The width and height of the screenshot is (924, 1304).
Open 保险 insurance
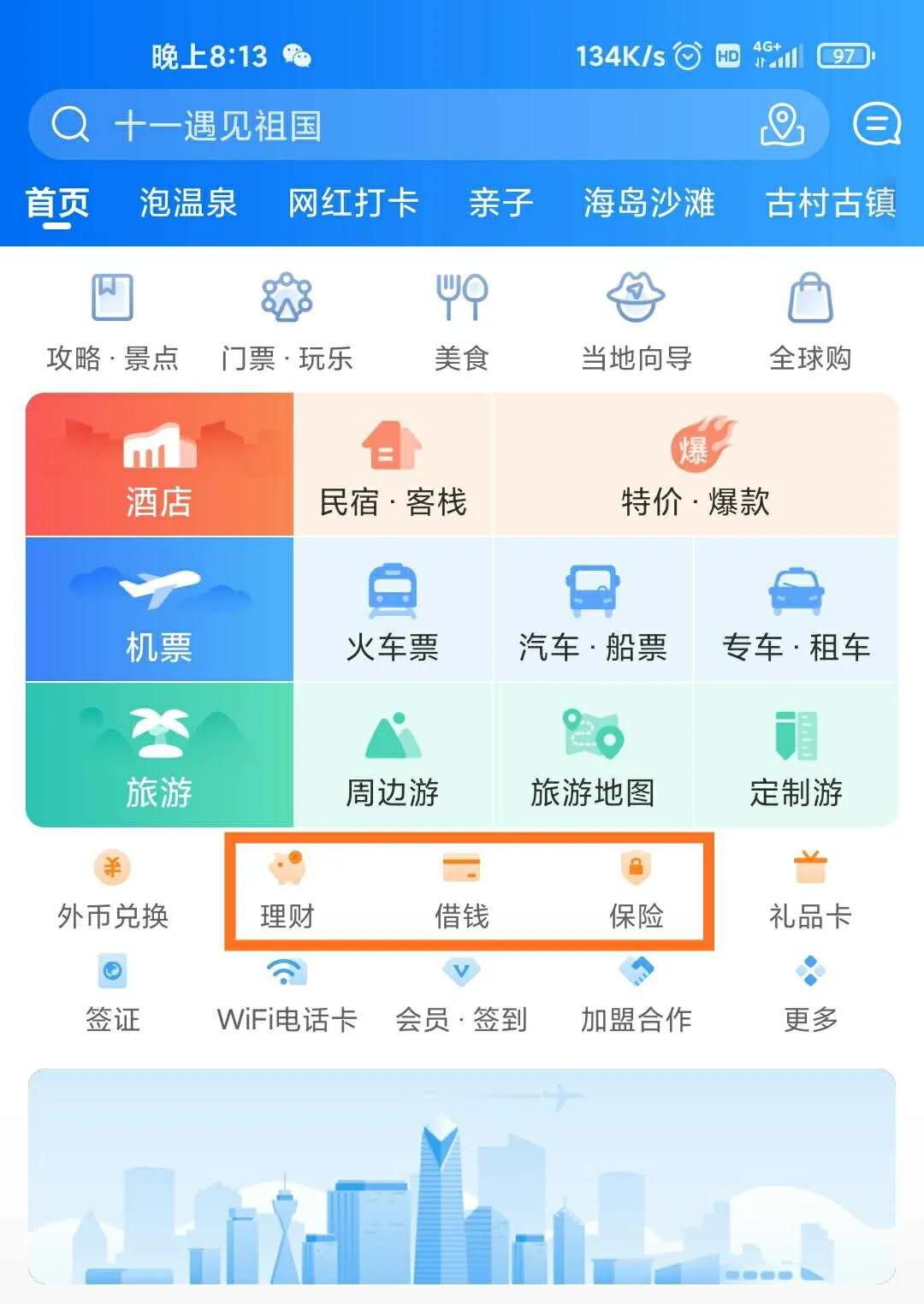click(636, 890)
